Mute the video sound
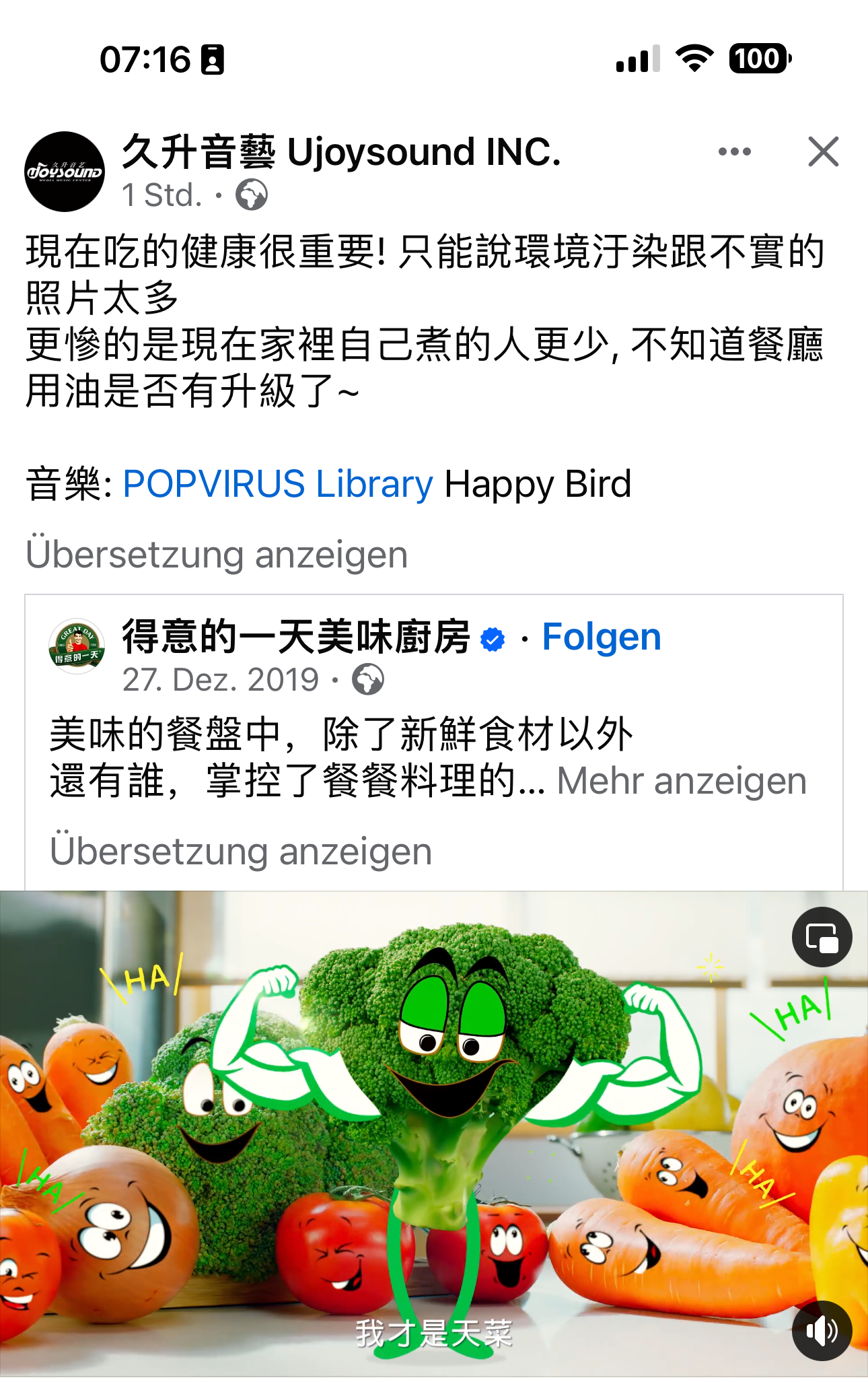868x1382 pixels. tap(822, 1331)
